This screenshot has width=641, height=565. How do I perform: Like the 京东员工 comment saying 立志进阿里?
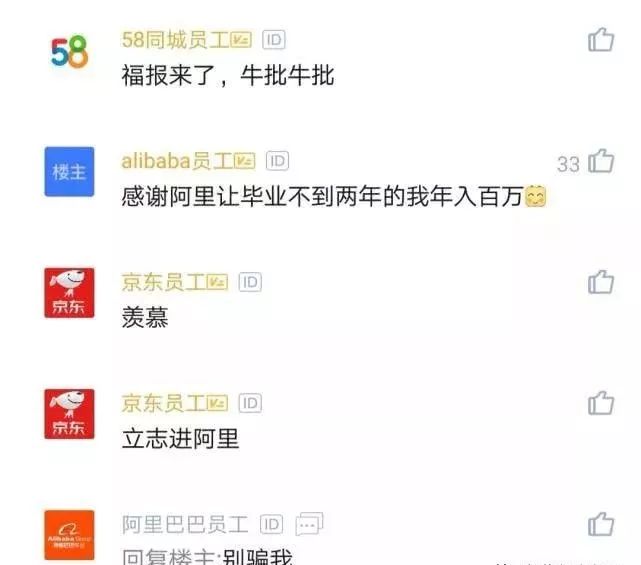(x=600, y=403)
